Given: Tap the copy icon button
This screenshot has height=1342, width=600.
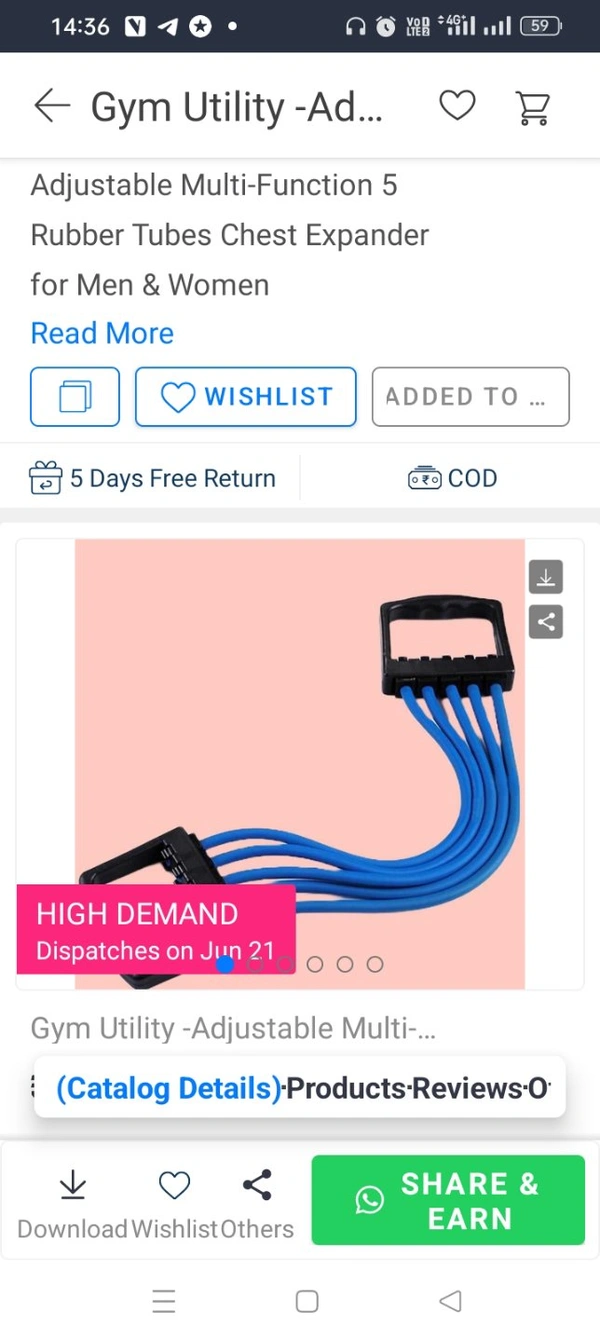Looking at the screenshot, I should pos(75,397).
